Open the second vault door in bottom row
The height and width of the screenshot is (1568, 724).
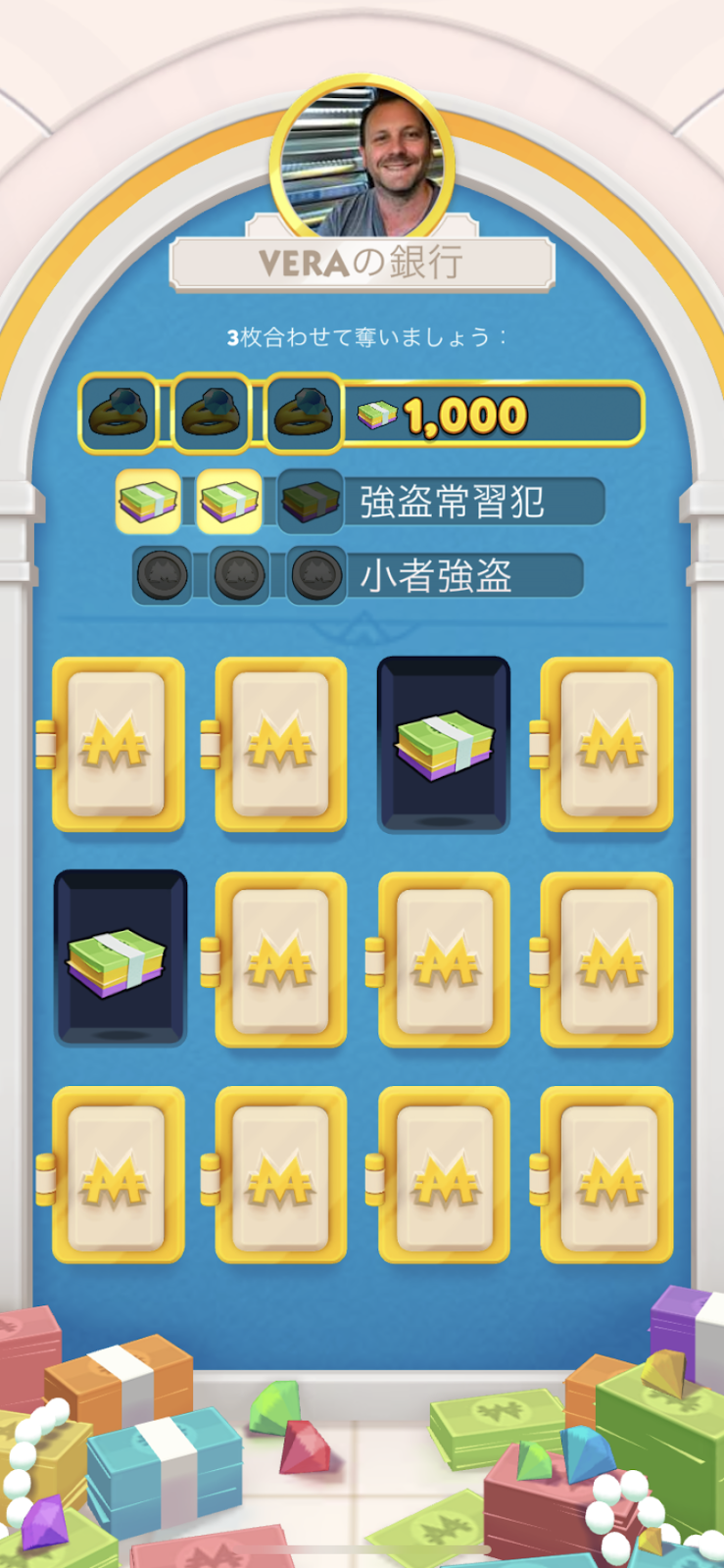[281, 1173]
